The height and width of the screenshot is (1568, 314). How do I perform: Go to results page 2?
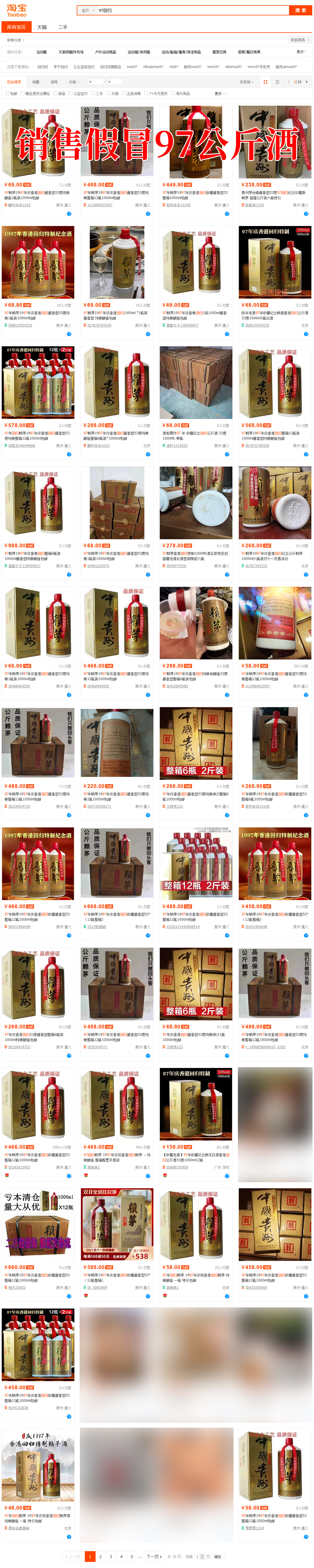coord(101,1556)
